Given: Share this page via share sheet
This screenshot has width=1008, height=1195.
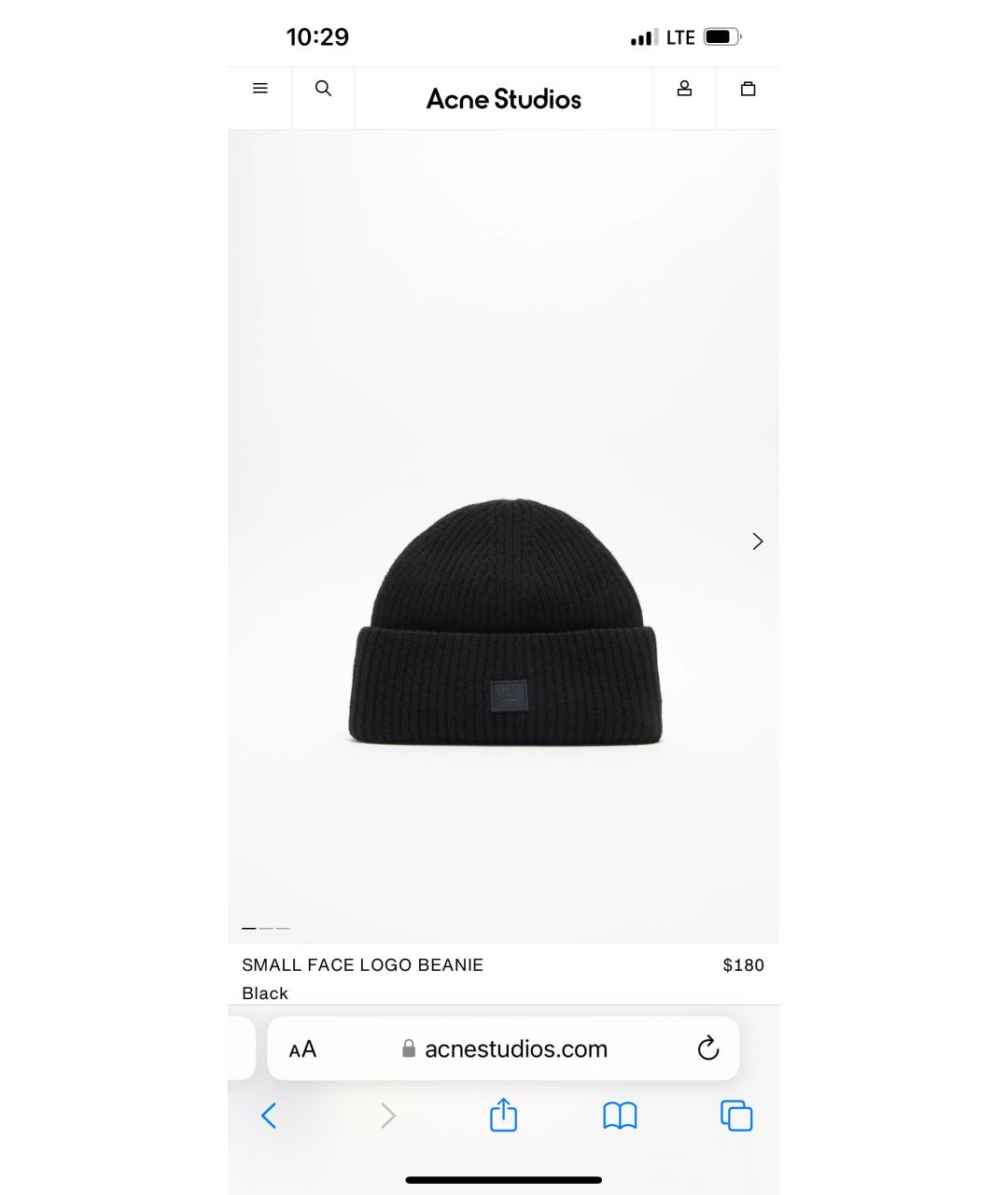Looking at the screenshot, I should pos(503,1115).
